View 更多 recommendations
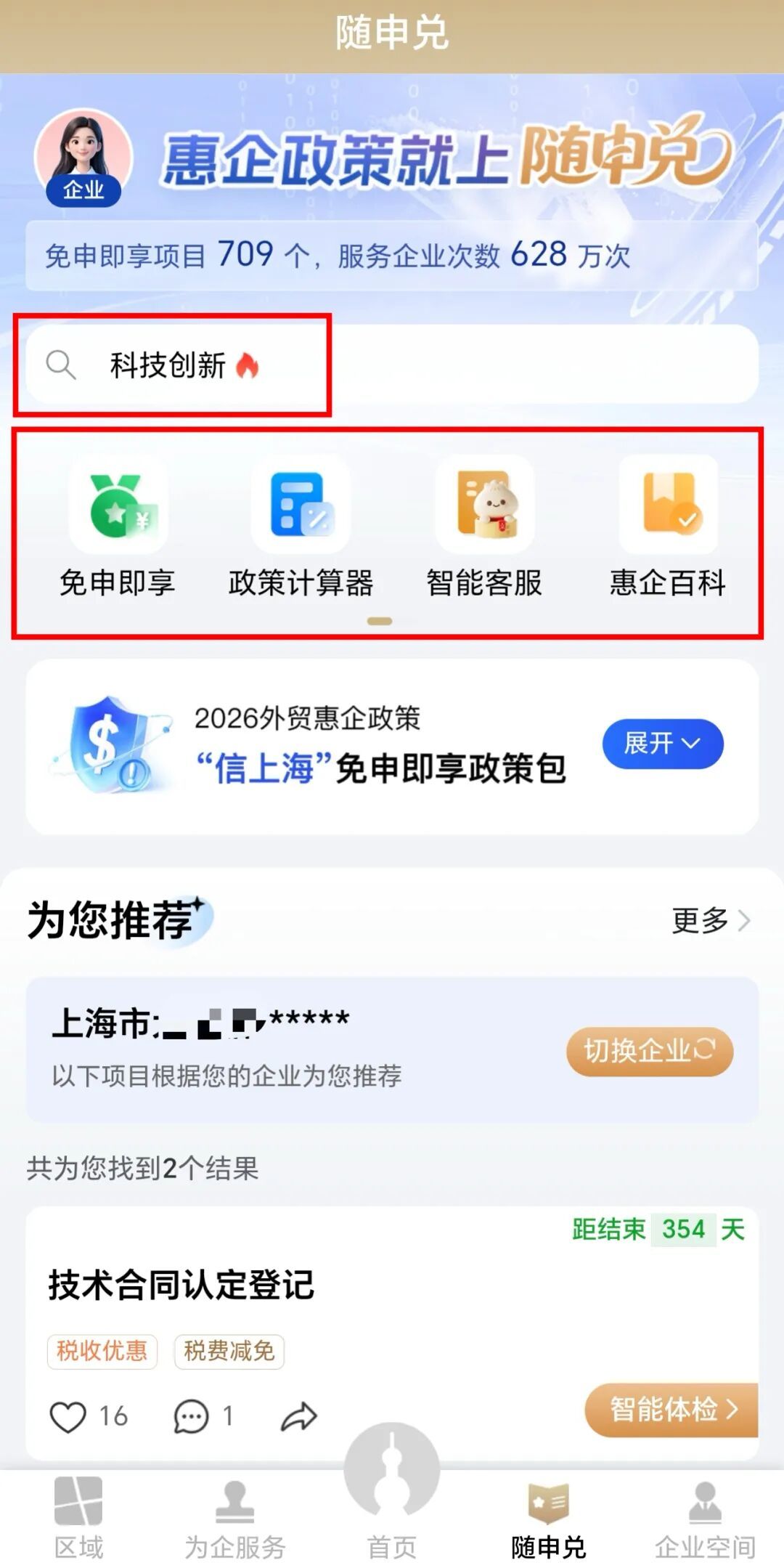This screenshot has width=784, height=1568. 710,921
